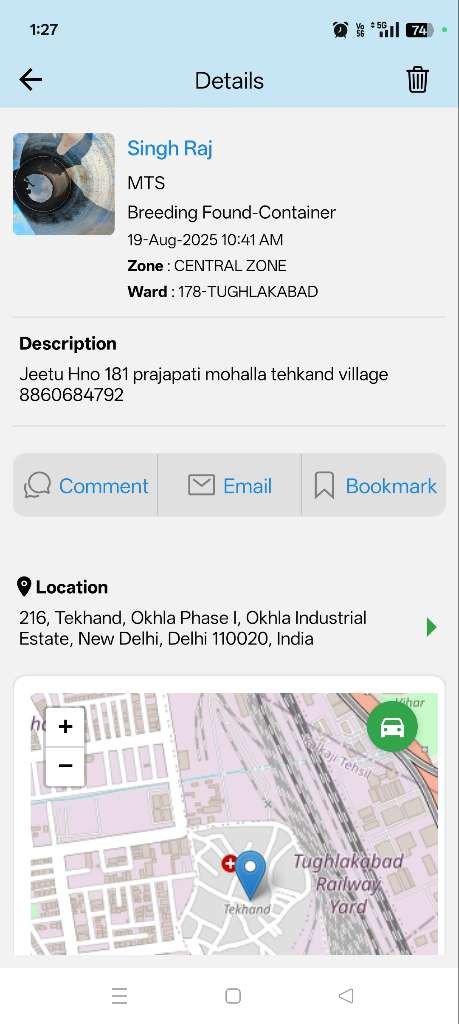This screenshot has width=459, height=1024.
Task: Open recent apps from navigation bar
Action: tap(119, 996)
